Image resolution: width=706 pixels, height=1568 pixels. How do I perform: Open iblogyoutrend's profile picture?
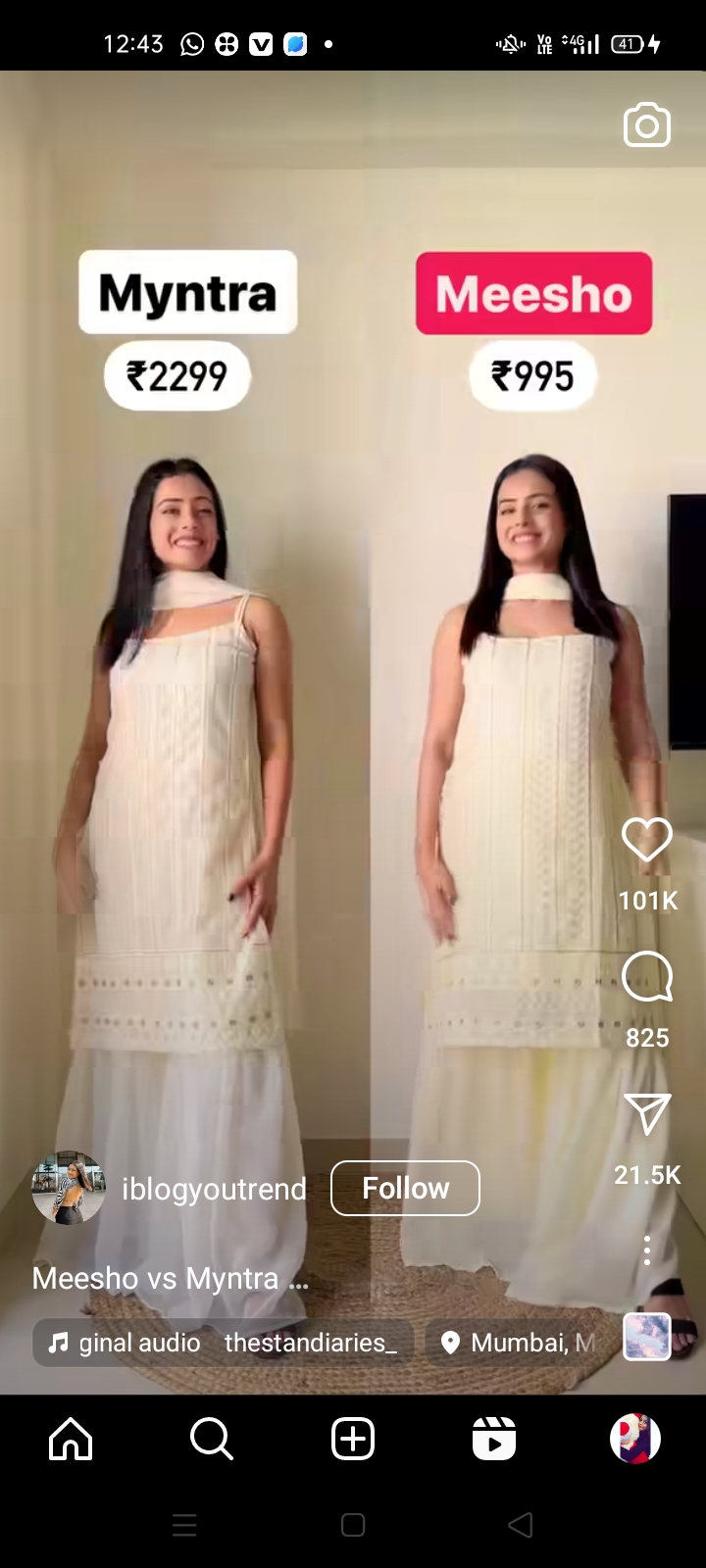coord(69,1188)
